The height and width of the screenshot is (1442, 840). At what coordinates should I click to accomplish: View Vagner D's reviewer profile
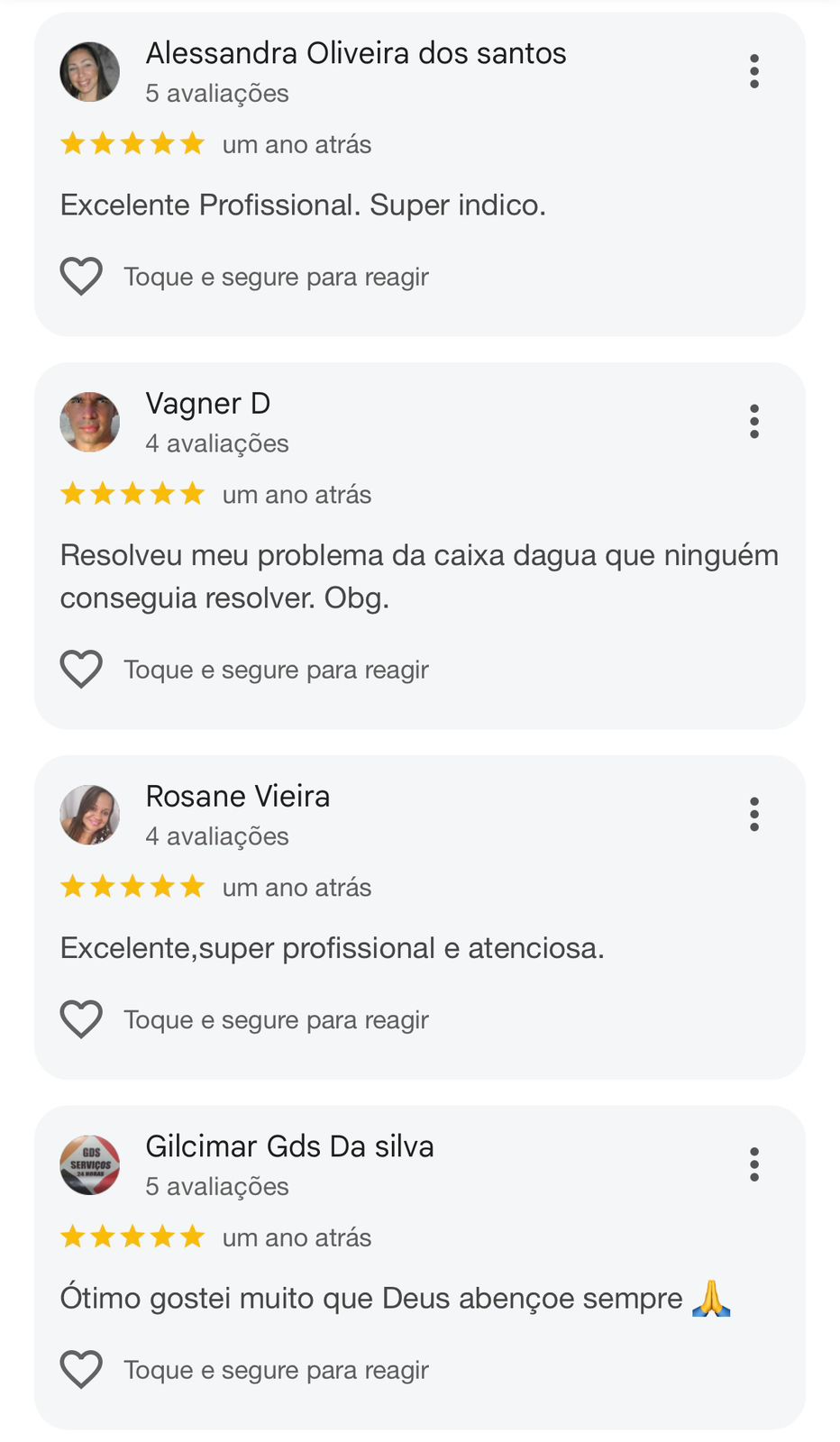pyautogui.click(x=89, y=421)
